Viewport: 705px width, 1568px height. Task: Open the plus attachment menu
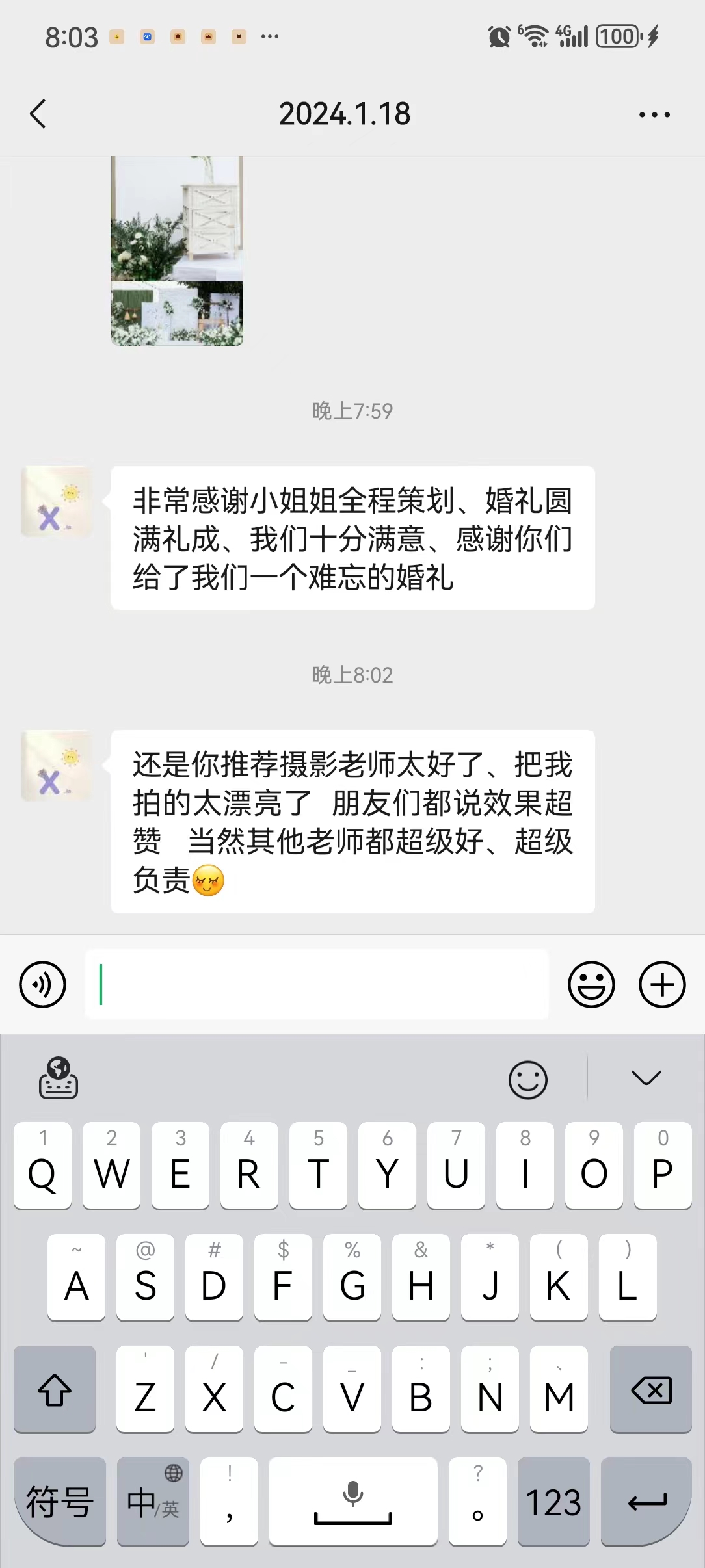pyautogui.click(x=662, y=984)
